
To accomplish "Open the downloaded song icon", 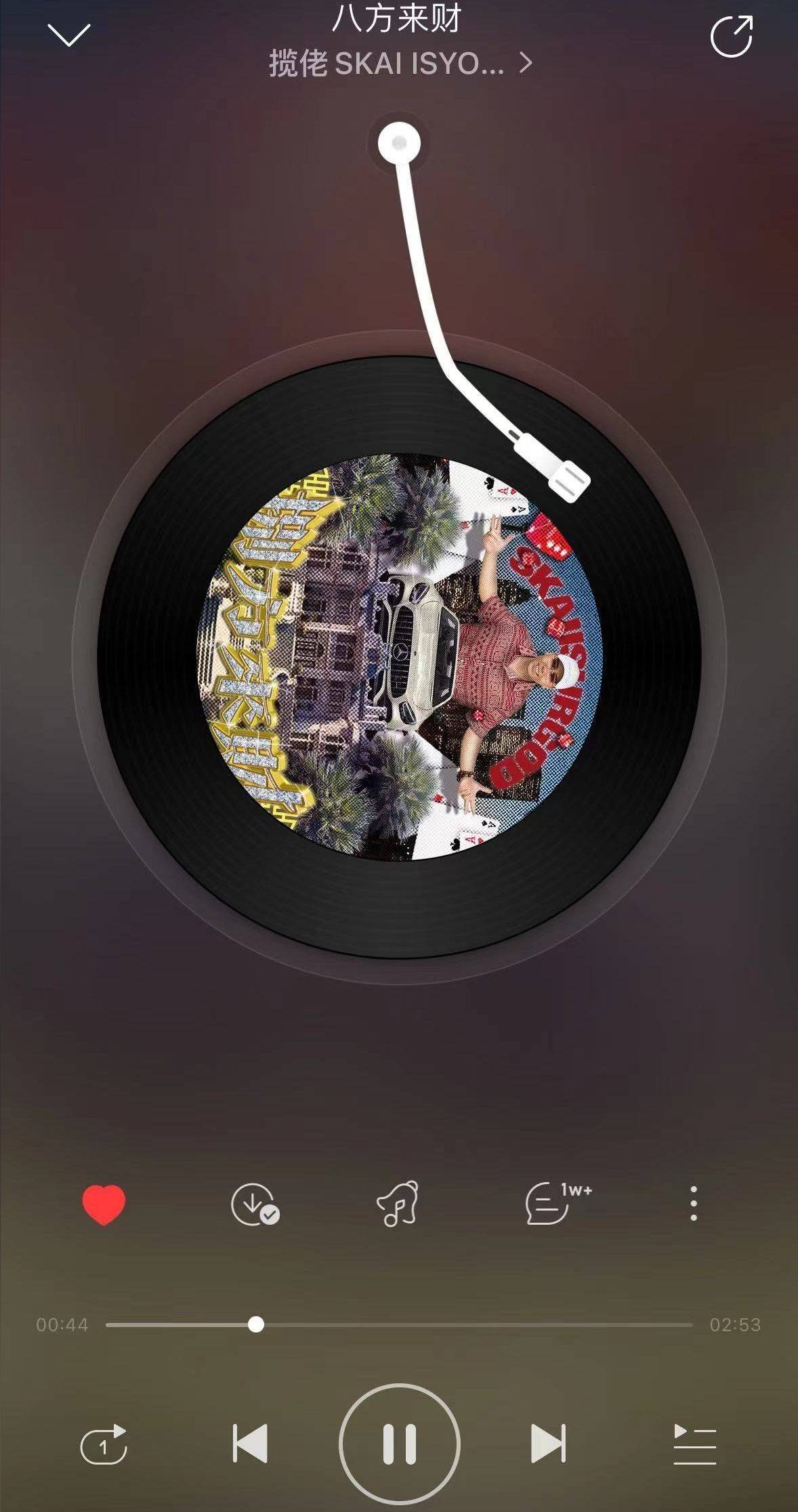I will [255, 1204].
